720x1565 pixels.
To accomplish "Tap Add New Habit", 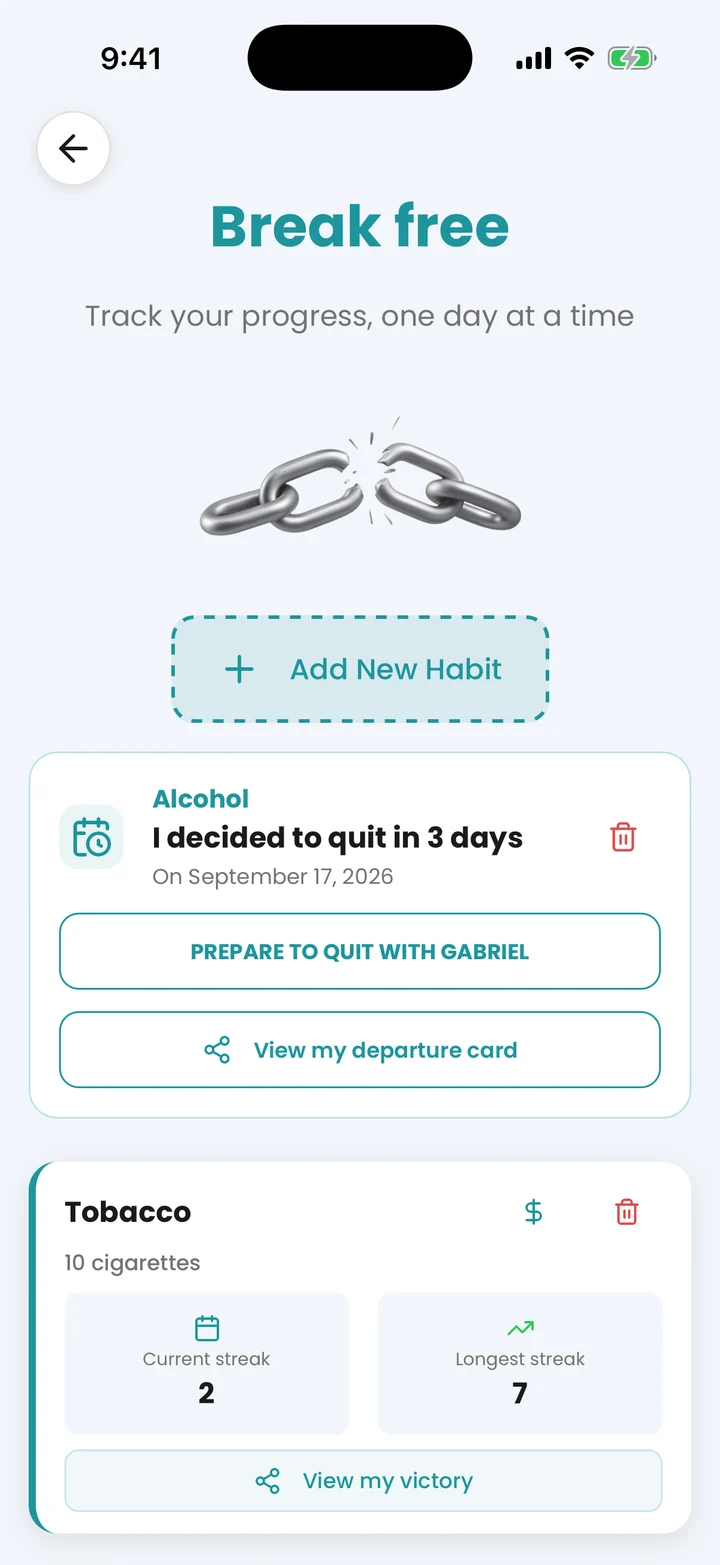I will pyautogui.click(x=360, y=669).
